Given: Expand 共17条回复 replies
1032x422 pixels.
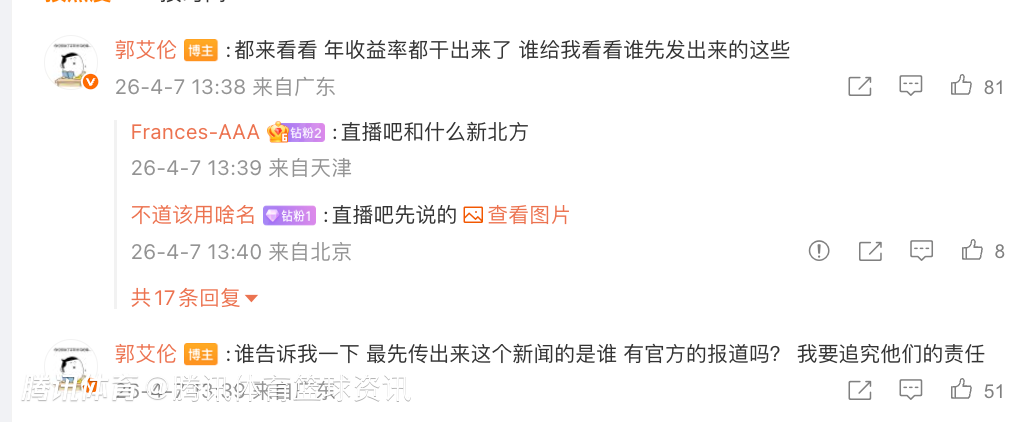Looking at the screenshot, I should tap(195, 297).
